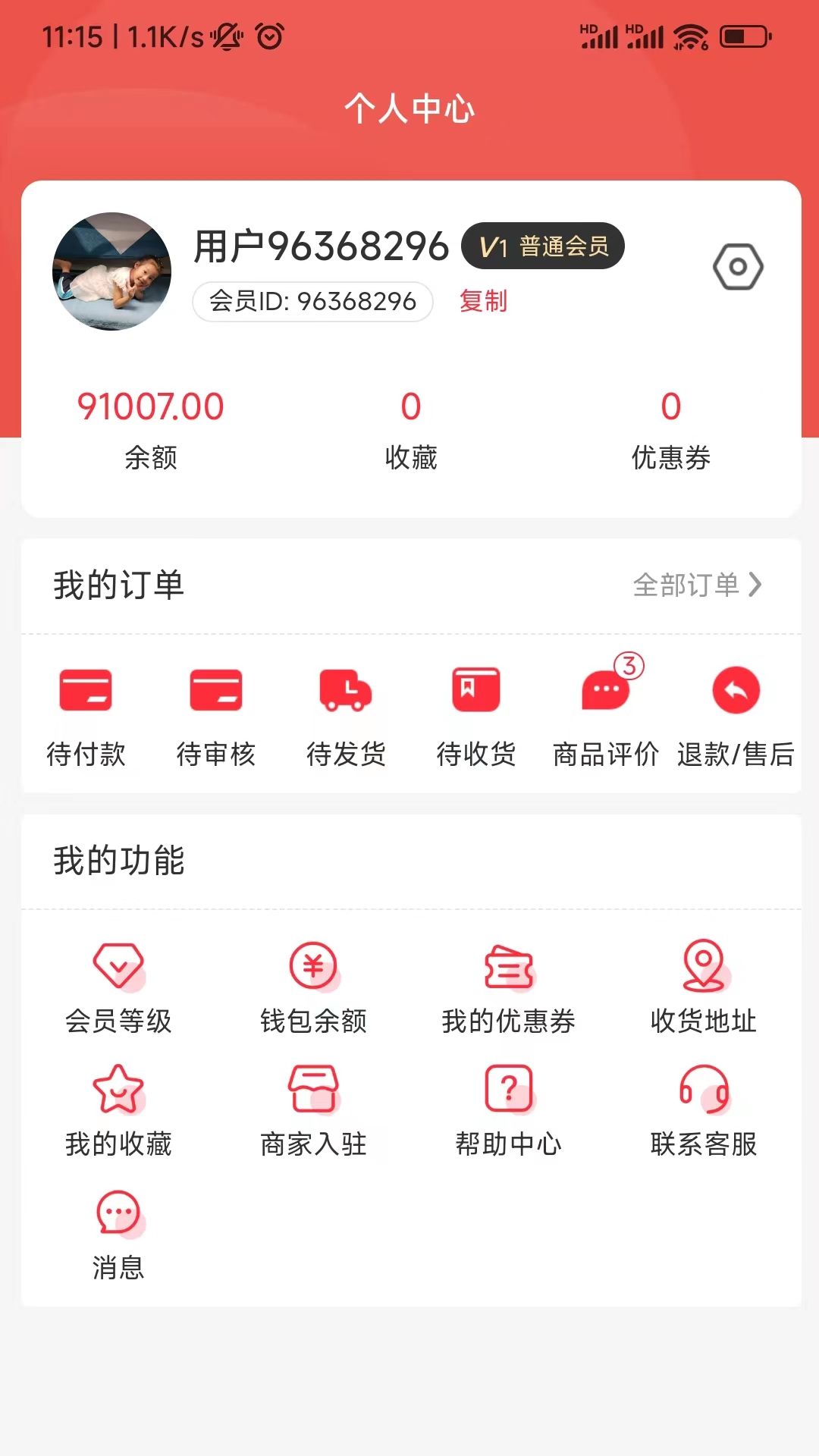The image size is (819, 1456).
Task: Open settings via the hexagon gear icon
Action: point(737,267)
